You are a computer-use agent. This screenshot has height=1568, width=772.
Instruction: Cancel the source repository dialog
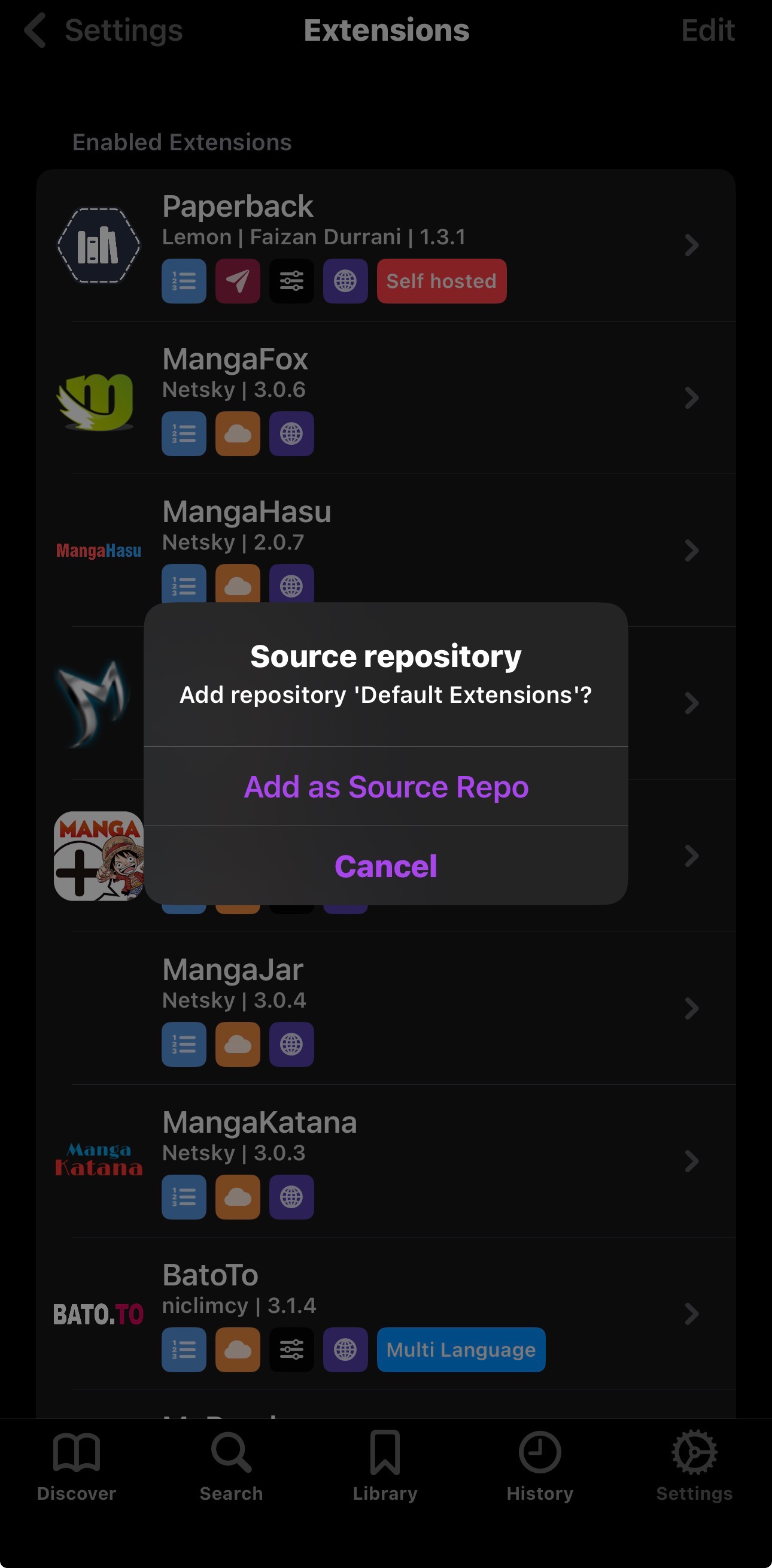[385, 866]
